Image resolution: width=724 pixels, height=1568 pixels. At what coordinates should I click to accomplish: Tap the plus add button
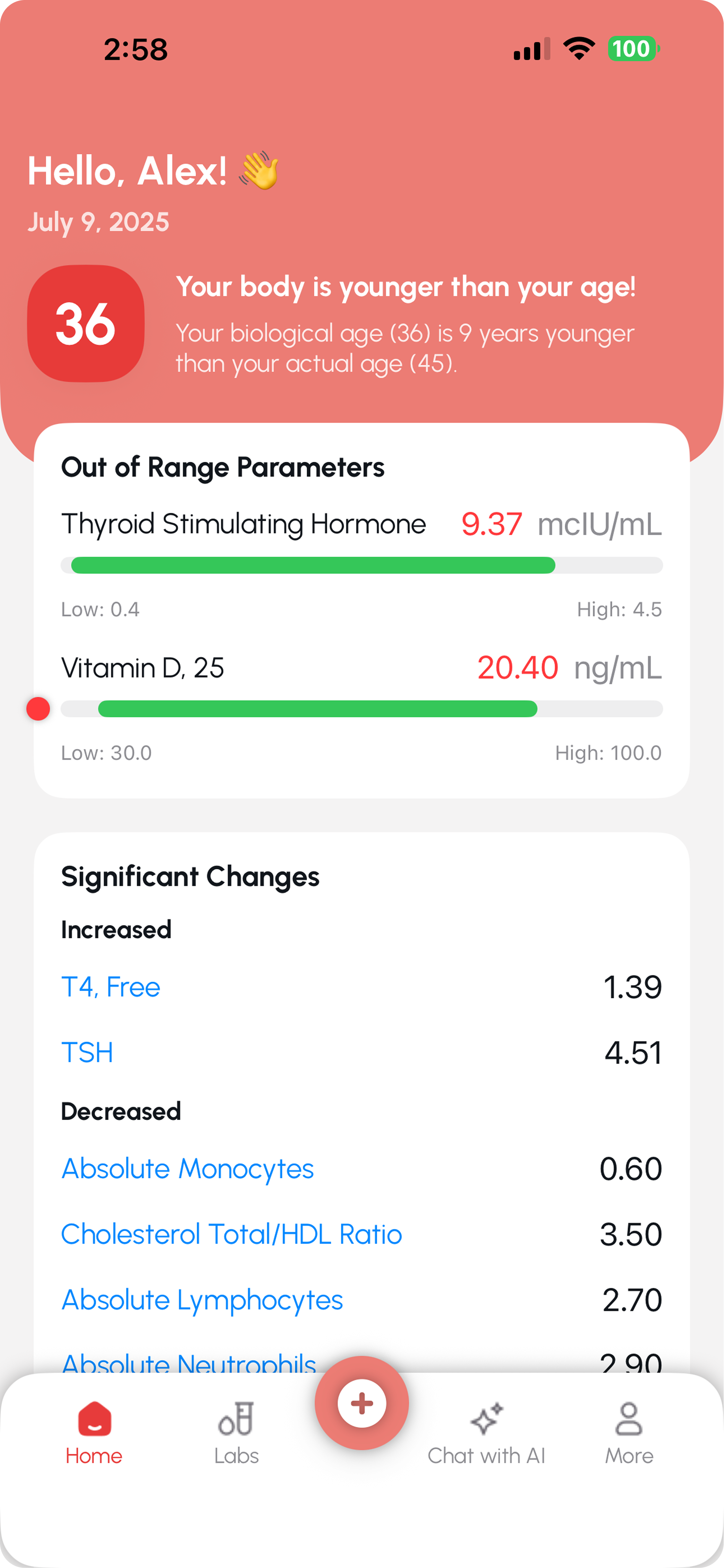362,1403
